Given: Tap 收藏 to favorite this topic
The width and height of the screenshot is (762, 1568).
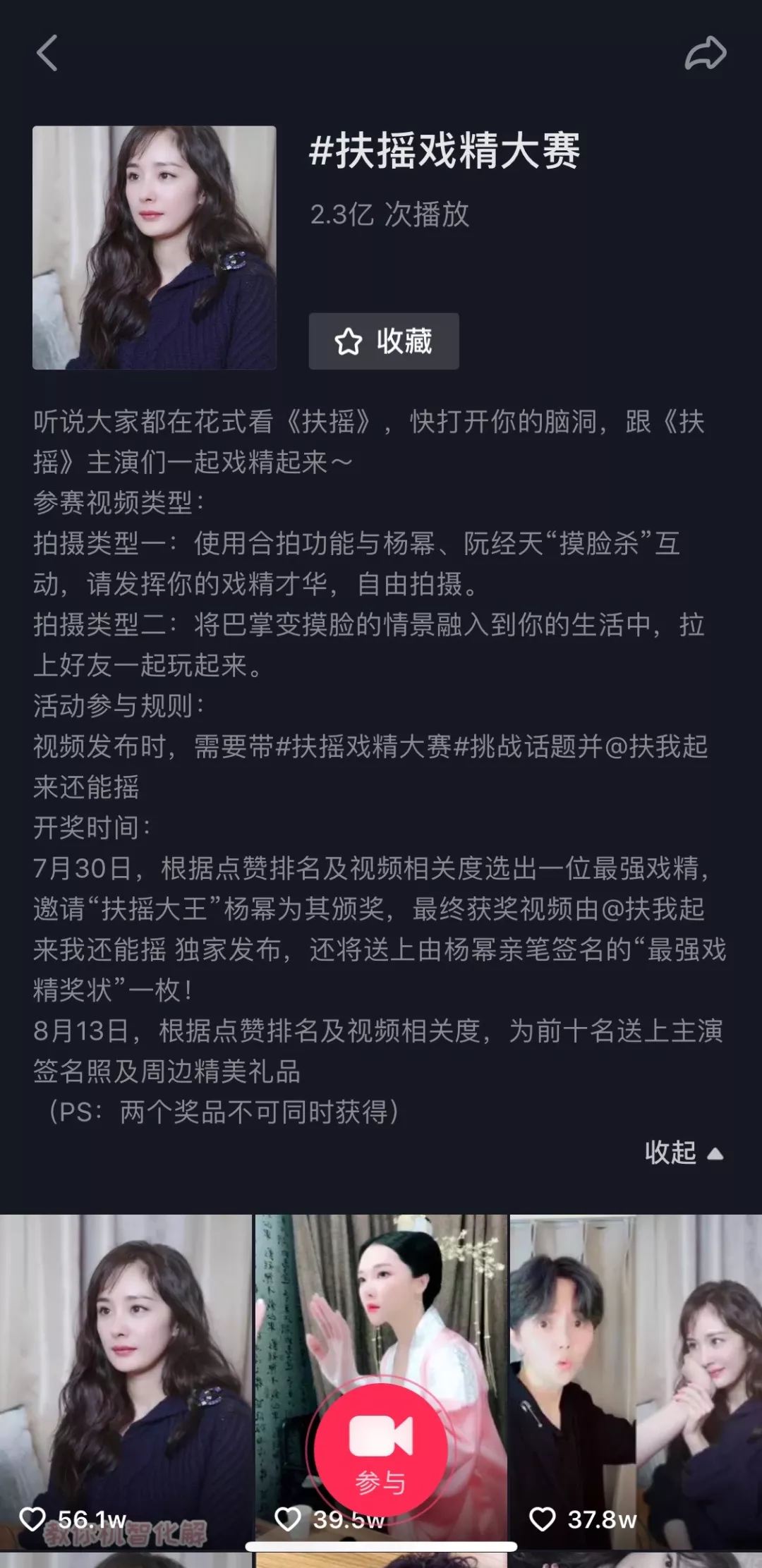Looking at the screenshot, I should (x=384, y=341).
